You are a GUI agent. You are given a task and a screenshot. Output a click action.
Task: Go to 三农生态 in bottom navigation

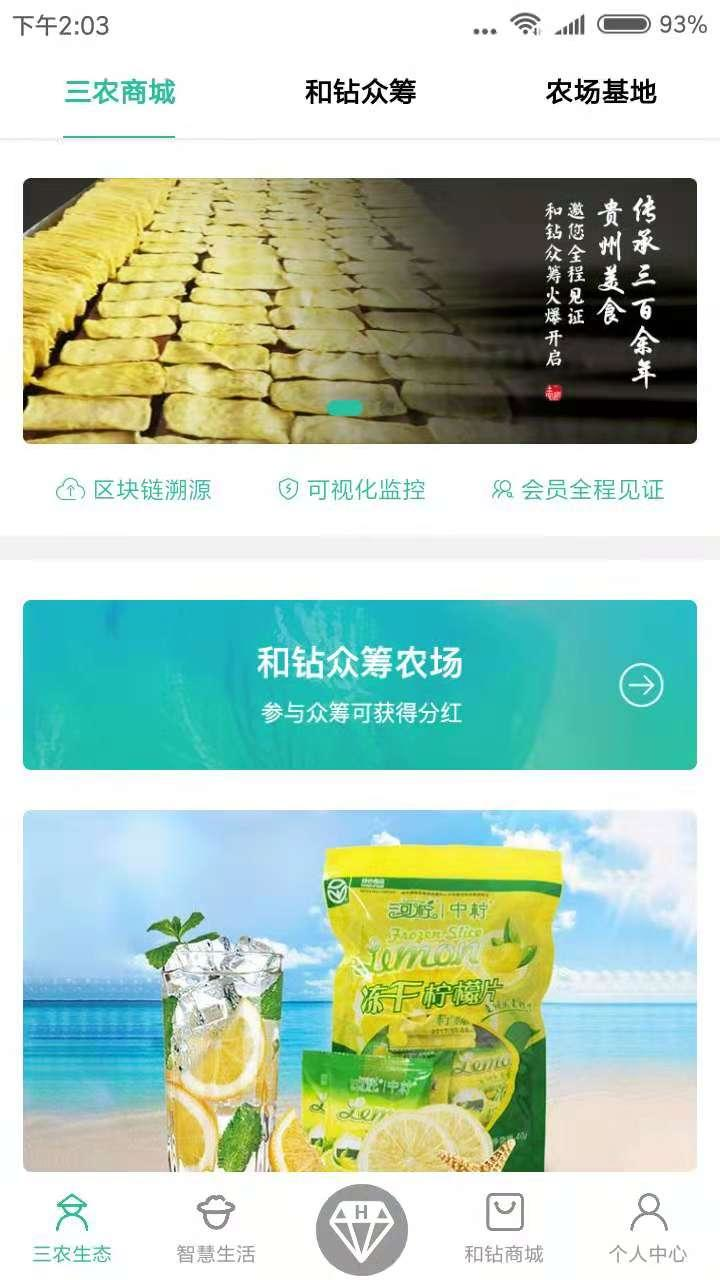pyautogui.click(x=72, y=1228)
